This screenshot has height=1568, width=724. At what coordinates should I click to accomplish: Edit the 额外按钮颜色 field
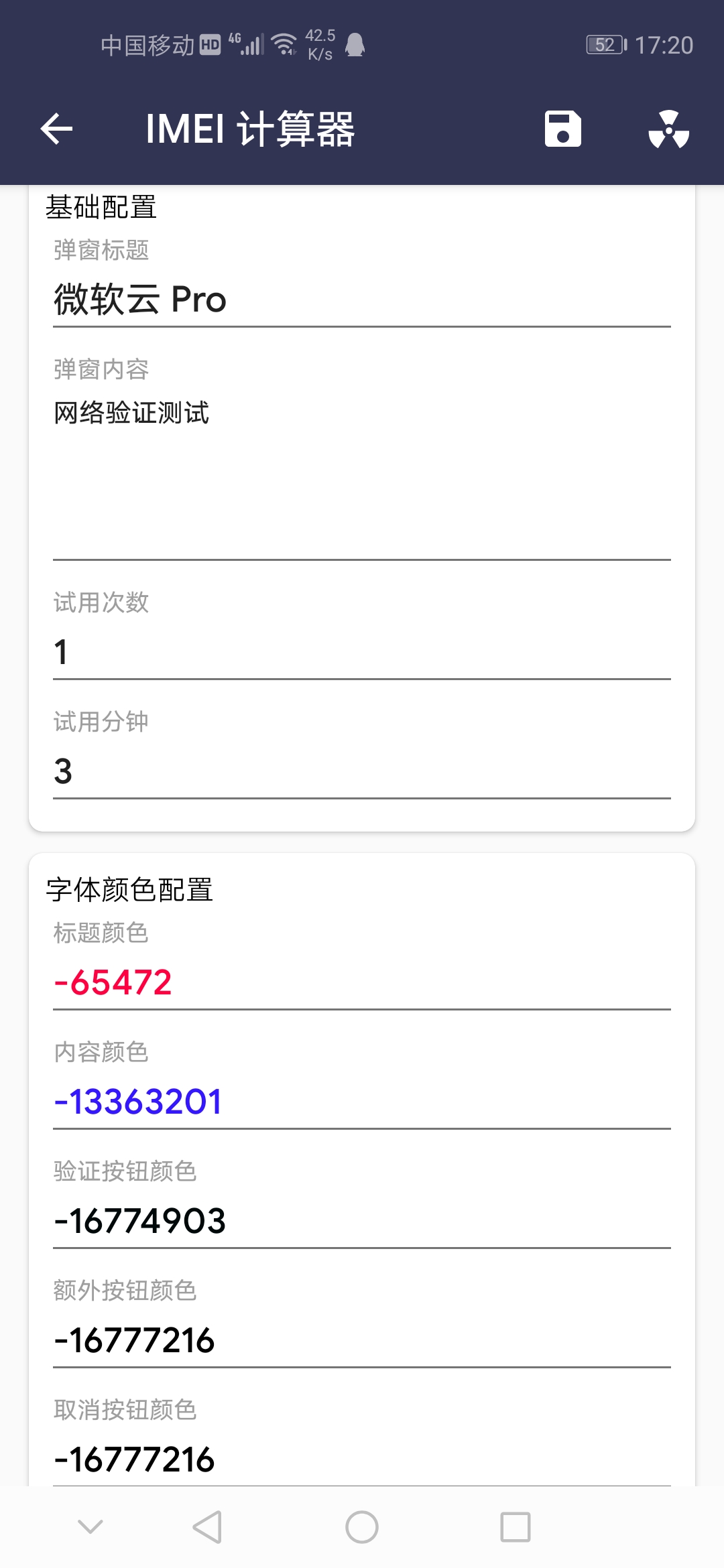point(362,1340)
